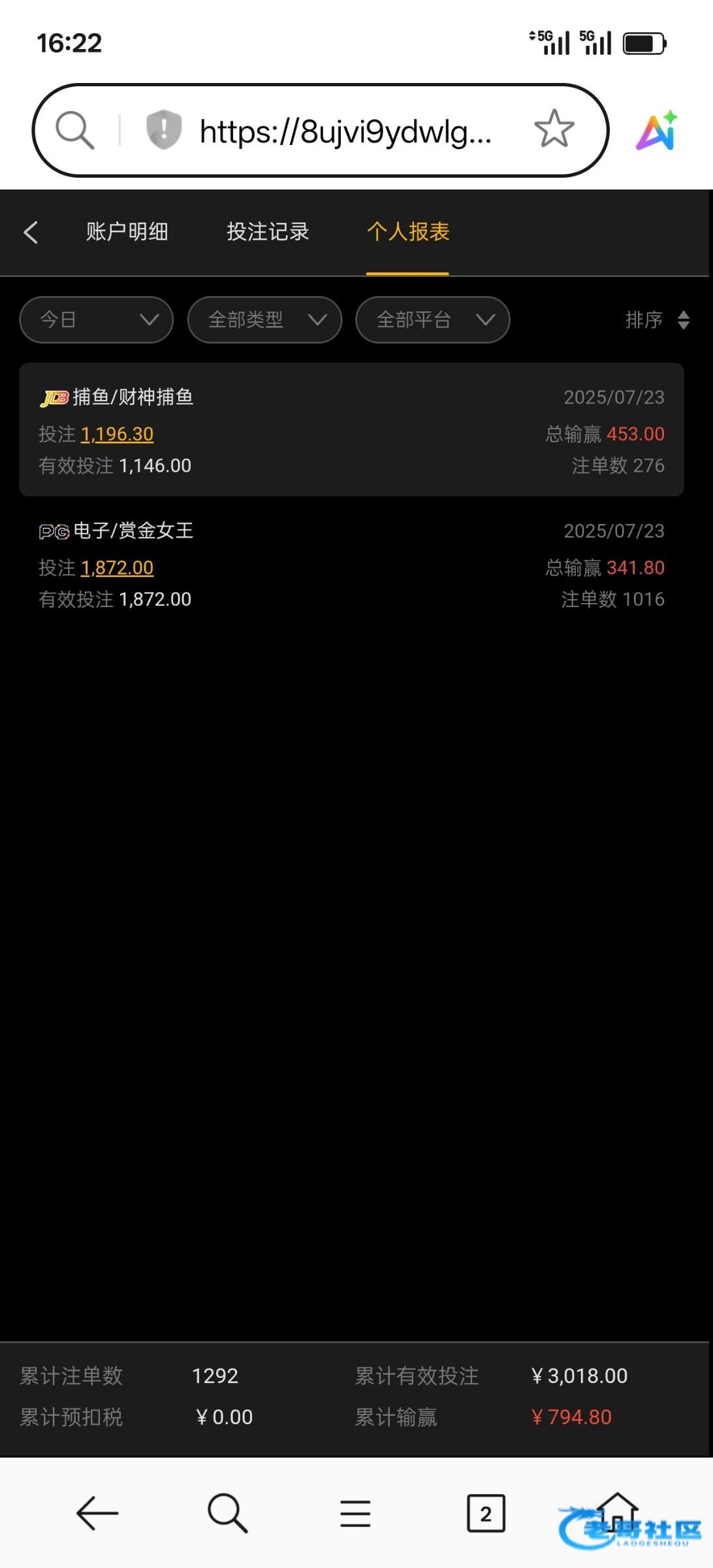Tap the underlined 1,872.00 bet amount

click(117, 568)
